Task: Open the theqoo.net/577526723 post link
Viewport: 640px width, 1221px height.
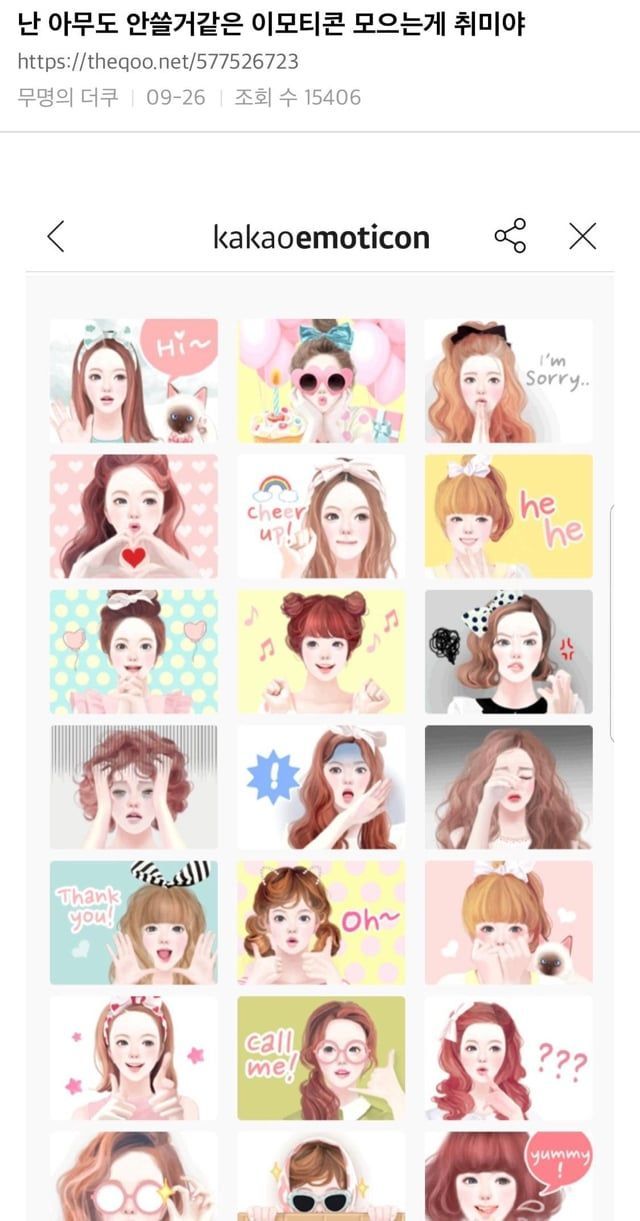Action: [158, 62]
